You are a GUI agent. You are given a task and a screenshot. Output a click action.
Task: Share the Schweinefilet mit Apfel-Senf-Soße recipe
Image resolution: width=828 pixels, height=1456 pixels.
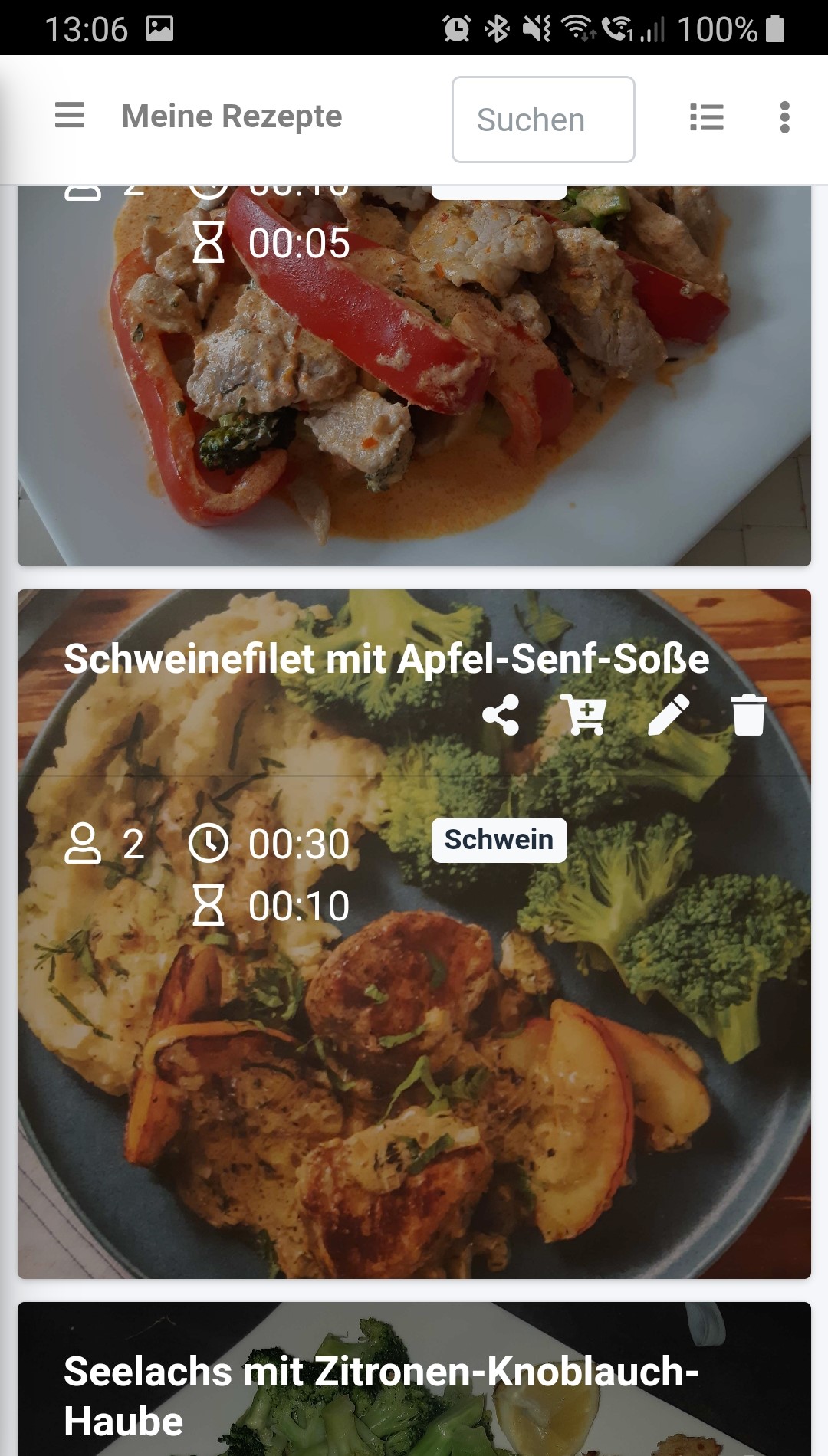click(x=501, y=715)
